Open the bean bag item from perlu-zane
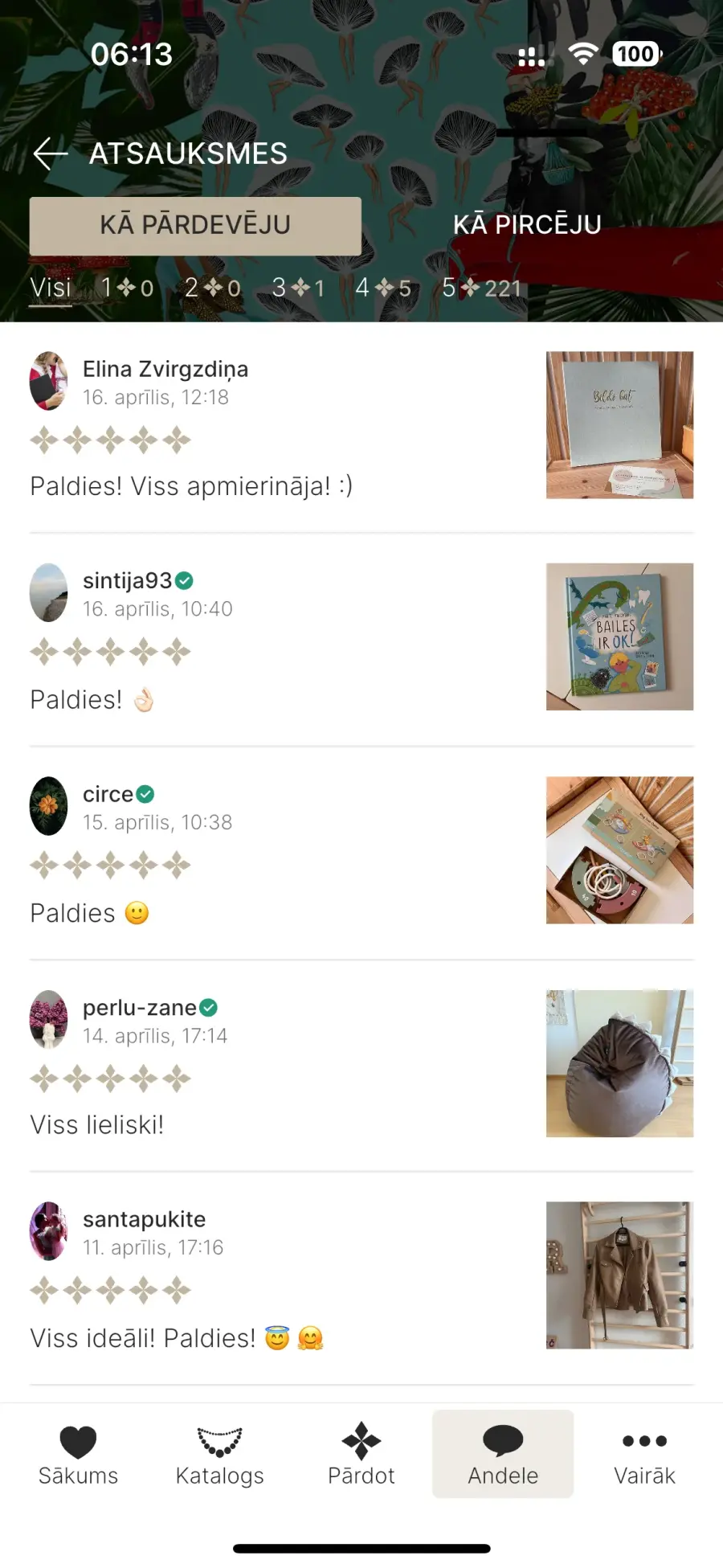Screen dimensions: 723x1568 coord(619,1063)
